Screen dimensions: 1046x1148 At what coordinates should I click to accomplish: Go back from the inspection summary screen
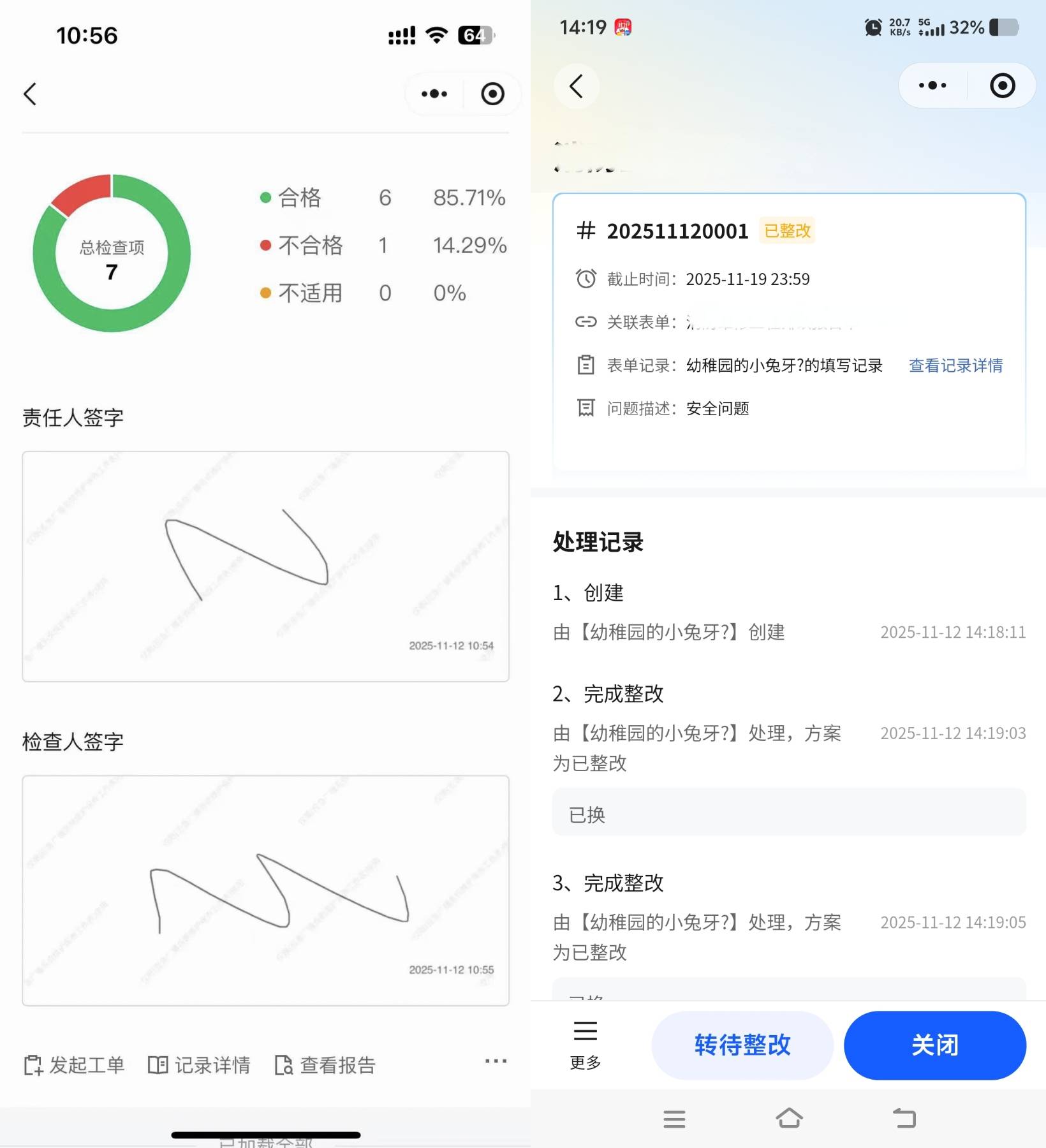[30, 94]
